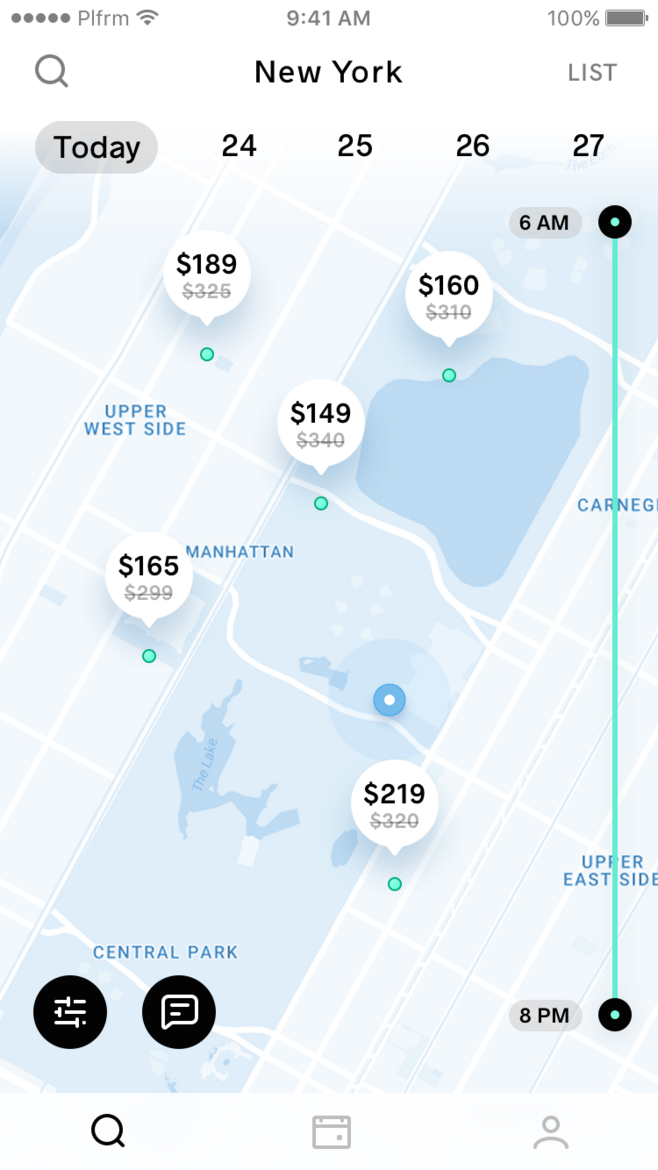Go to the profile tab
This screenshot has width=658, height=1170.
point(551,1132)
